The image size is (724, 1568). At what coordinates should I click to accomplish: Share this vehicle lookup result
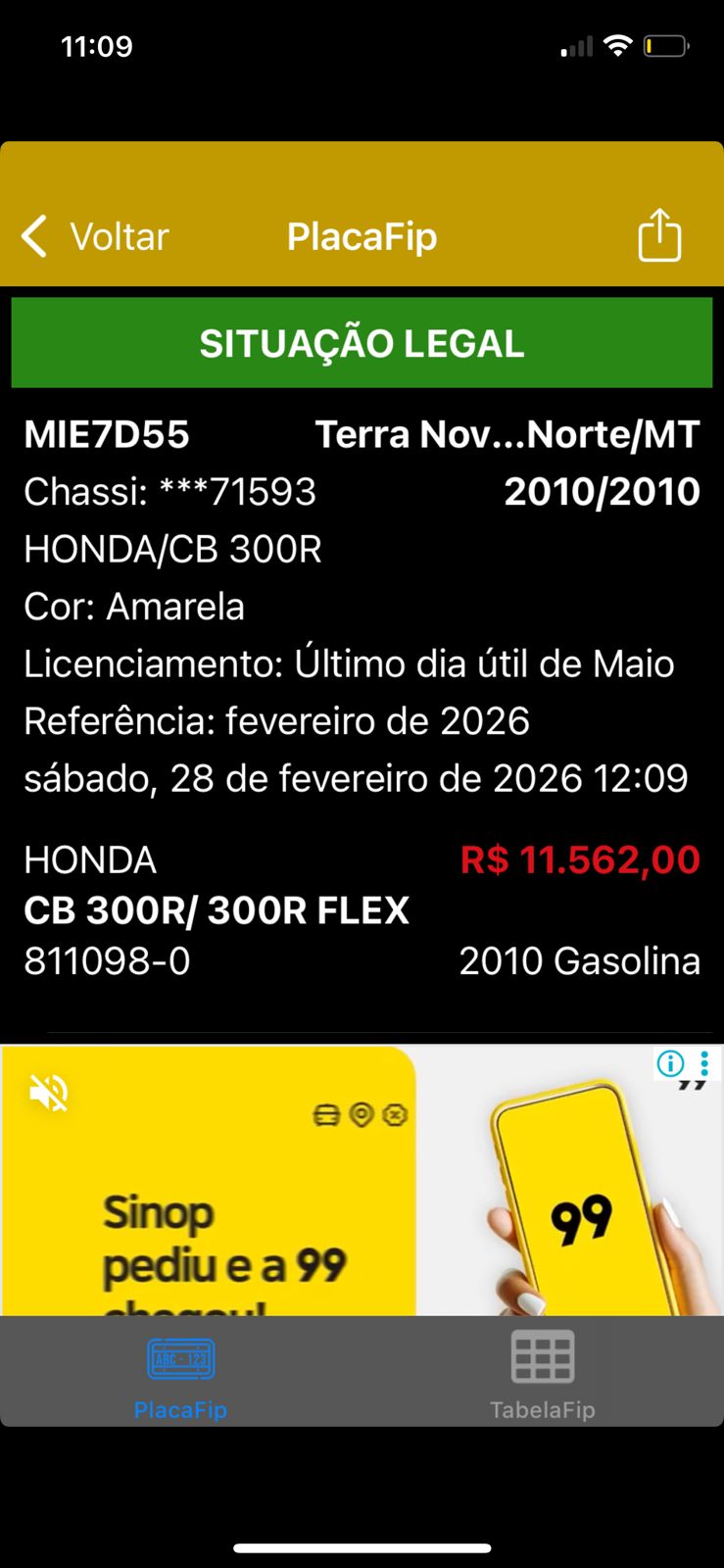(x=659, y=236)
